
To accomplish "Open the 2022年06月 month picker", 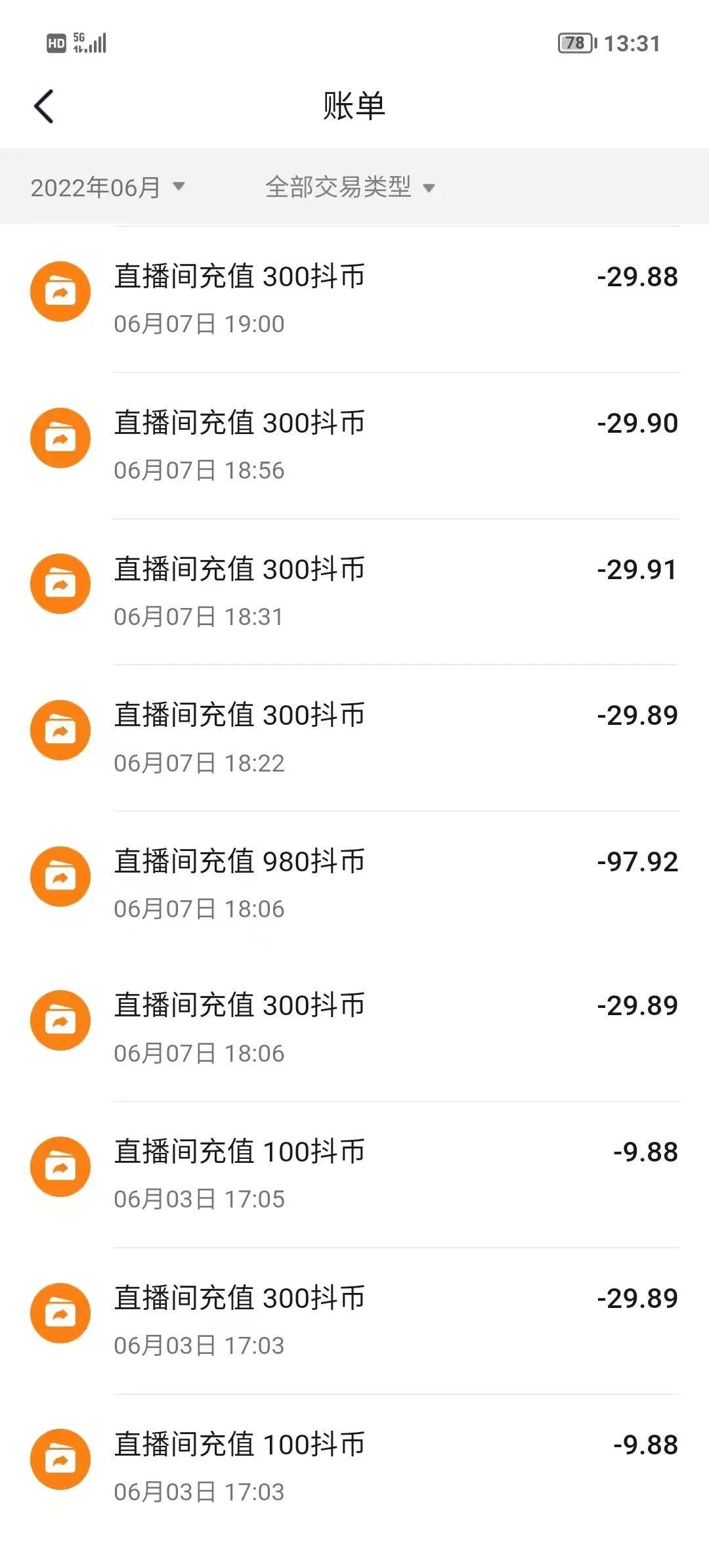I will 107,188.
